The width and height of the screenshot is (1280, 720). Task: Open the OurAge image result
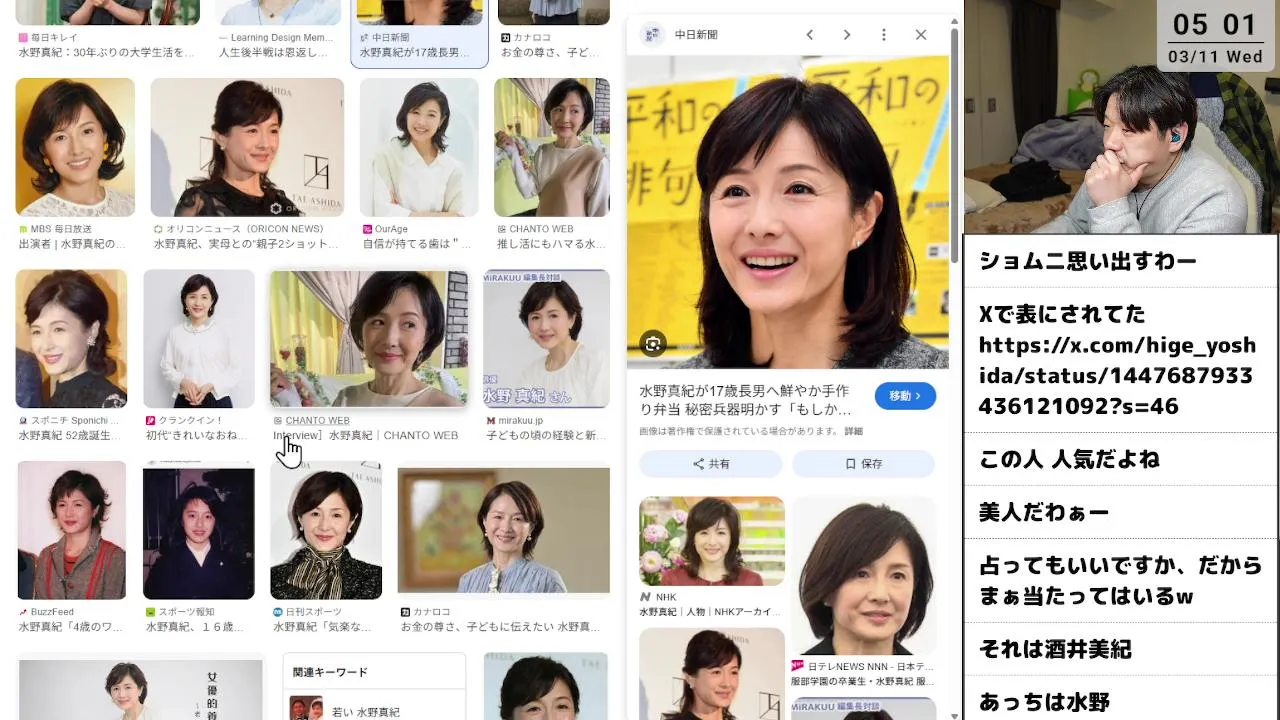pyautogui.click(x=419, y=148)
